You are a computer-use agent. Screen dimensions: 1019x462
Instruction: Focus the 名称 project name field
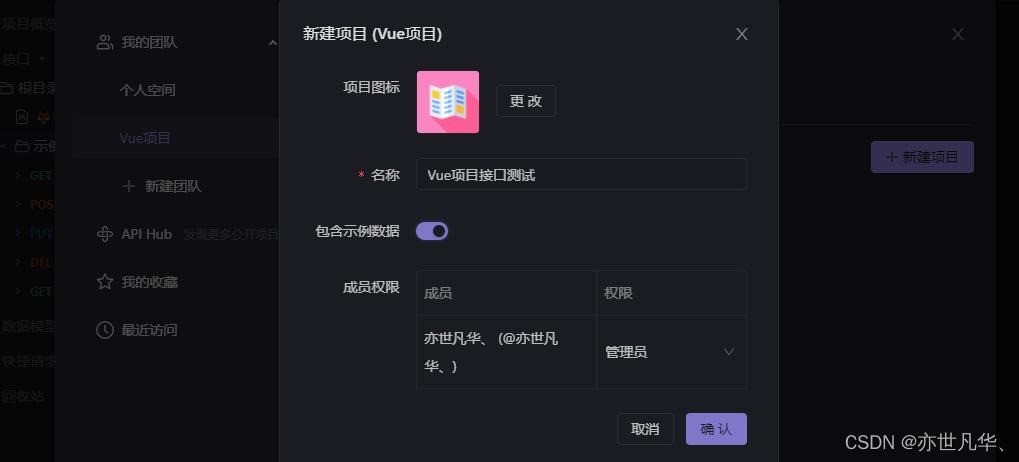pyautogui.click(x=581, y=174)
